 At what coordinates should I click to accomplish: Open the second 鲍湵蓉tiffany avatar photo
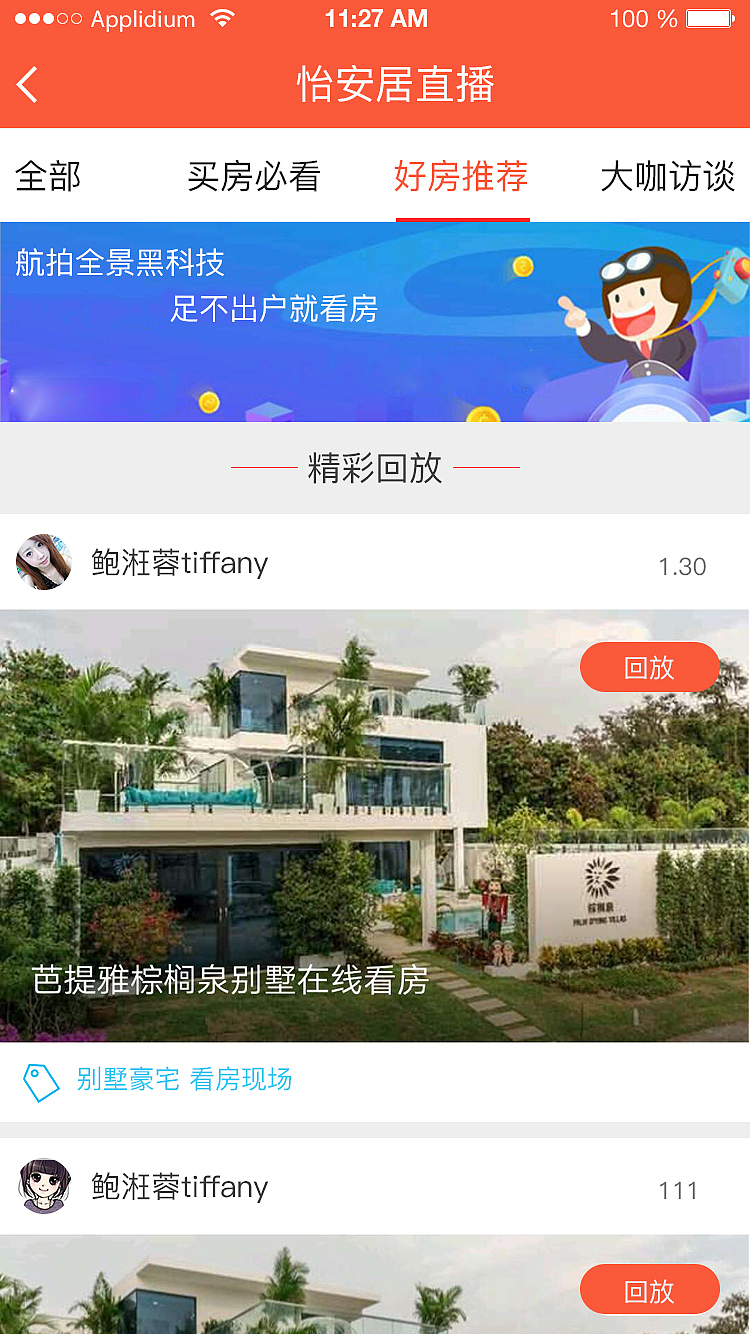(x=43, y=1187)
